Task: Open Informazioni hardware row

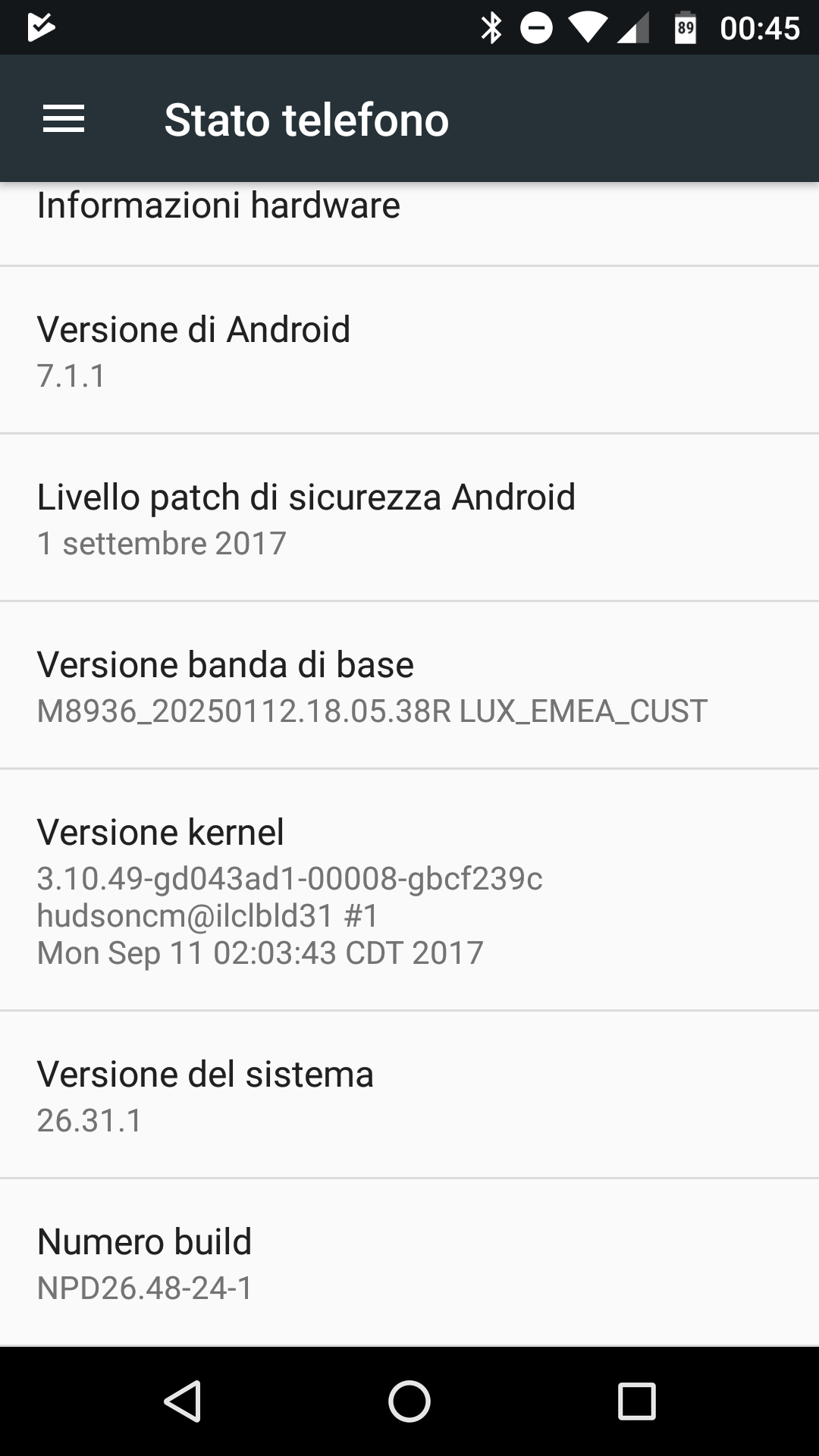Action: 409,224
